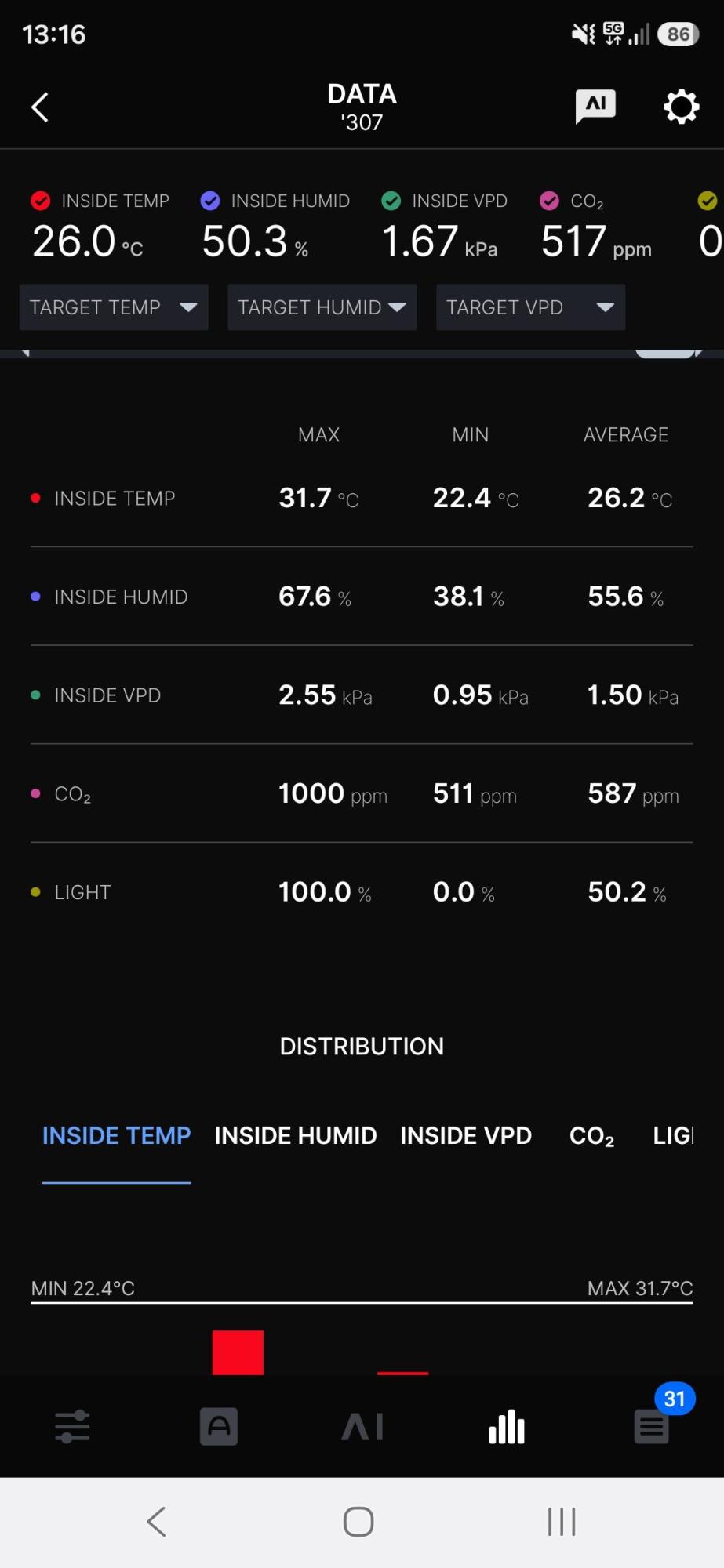Switch to the AI tab in bottom bar
This screenshot has width=724, height=1568.
(362, 1427)
